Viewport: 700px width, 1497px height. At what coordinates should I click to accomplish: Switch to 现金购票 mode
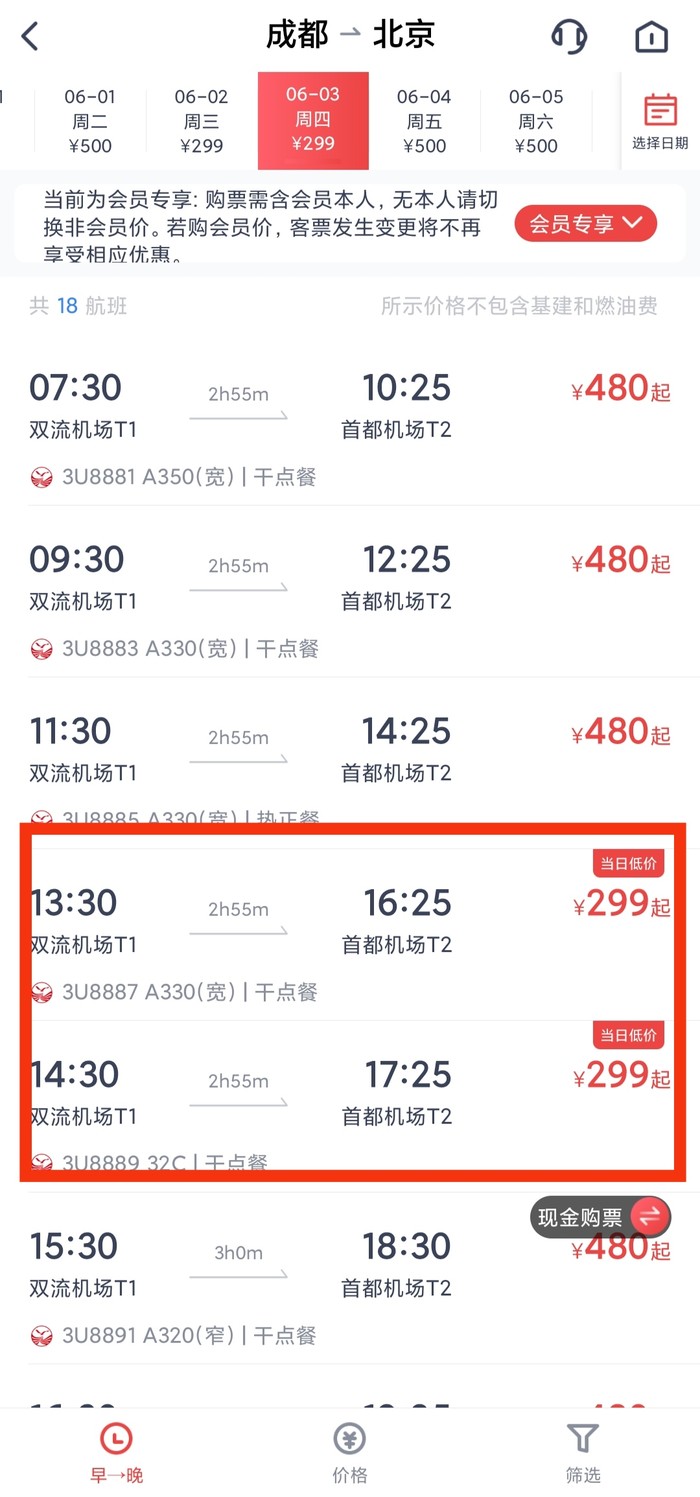599,1217
